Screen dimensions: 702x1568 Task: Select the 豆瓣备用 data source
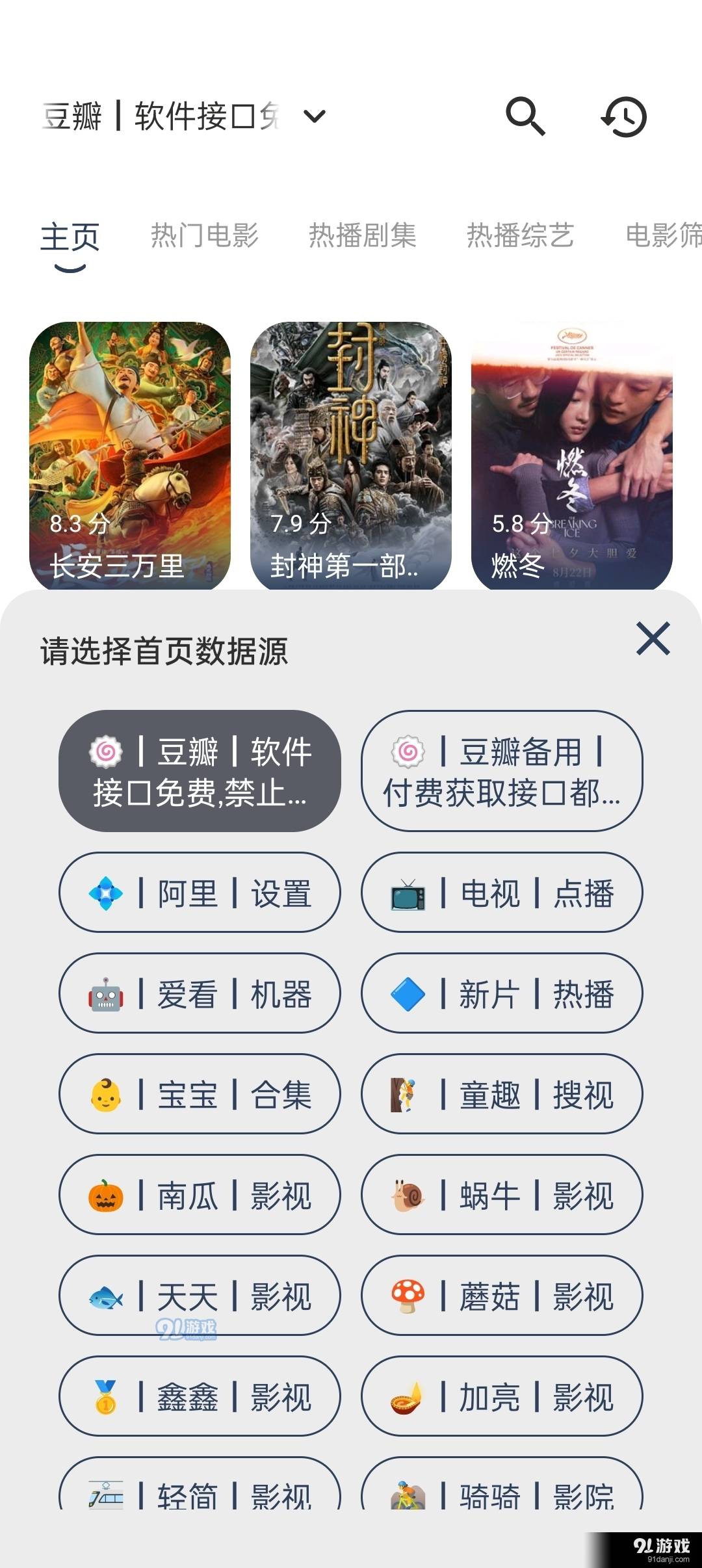coord(502,771)
